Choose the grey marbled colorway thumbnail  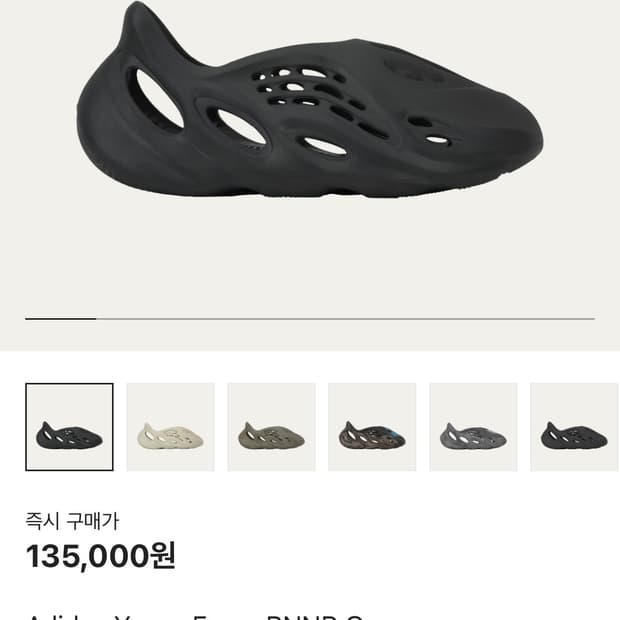(473, 427)
